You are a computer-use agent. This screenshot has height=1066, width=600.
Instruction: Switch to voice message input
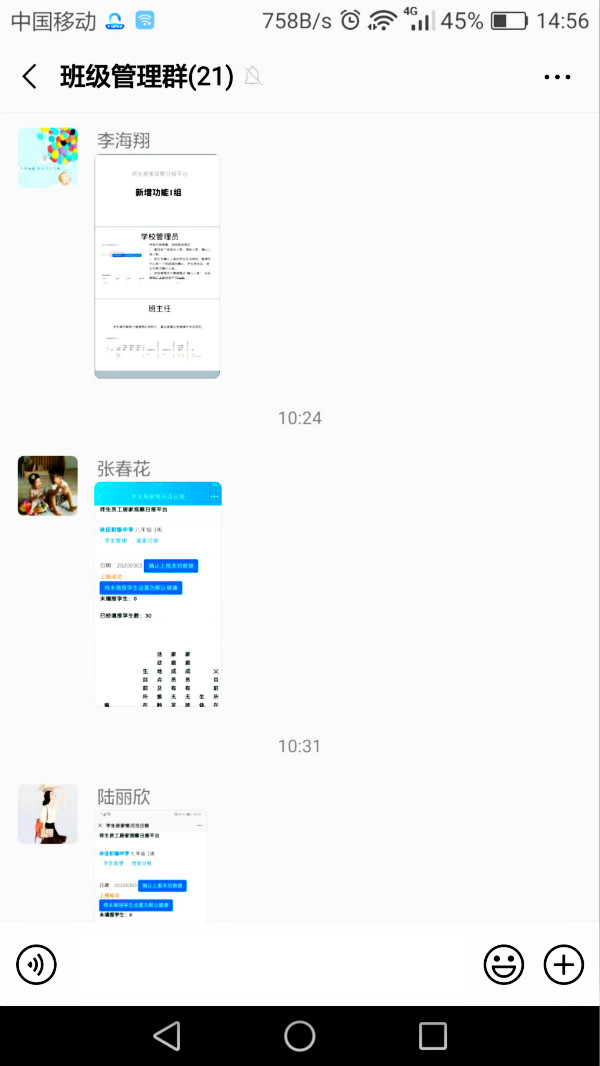(x=37, y=965)
